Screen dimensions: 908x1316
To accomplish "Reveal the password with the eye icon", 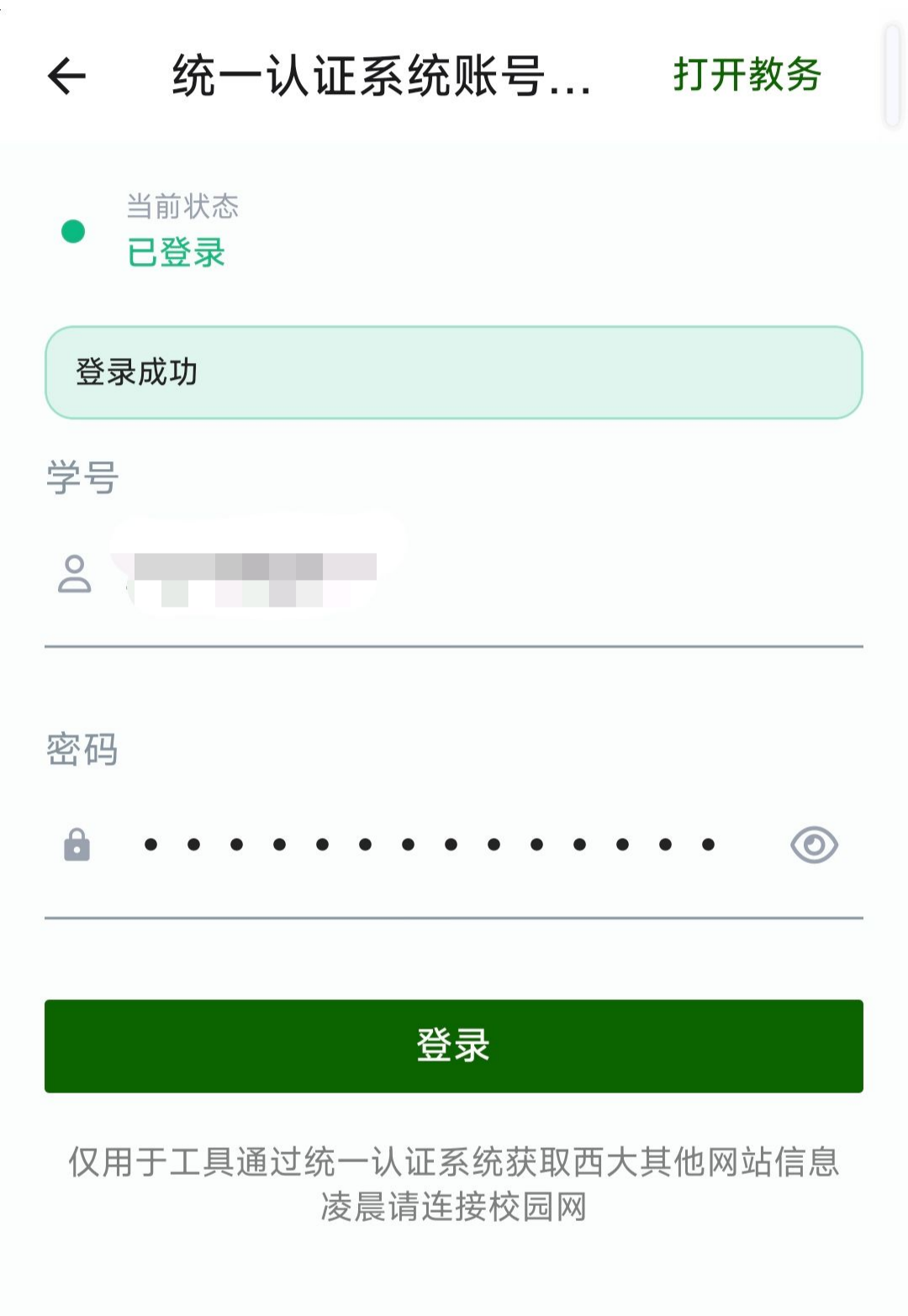I will pyautogui.click(x=814, y=845).
